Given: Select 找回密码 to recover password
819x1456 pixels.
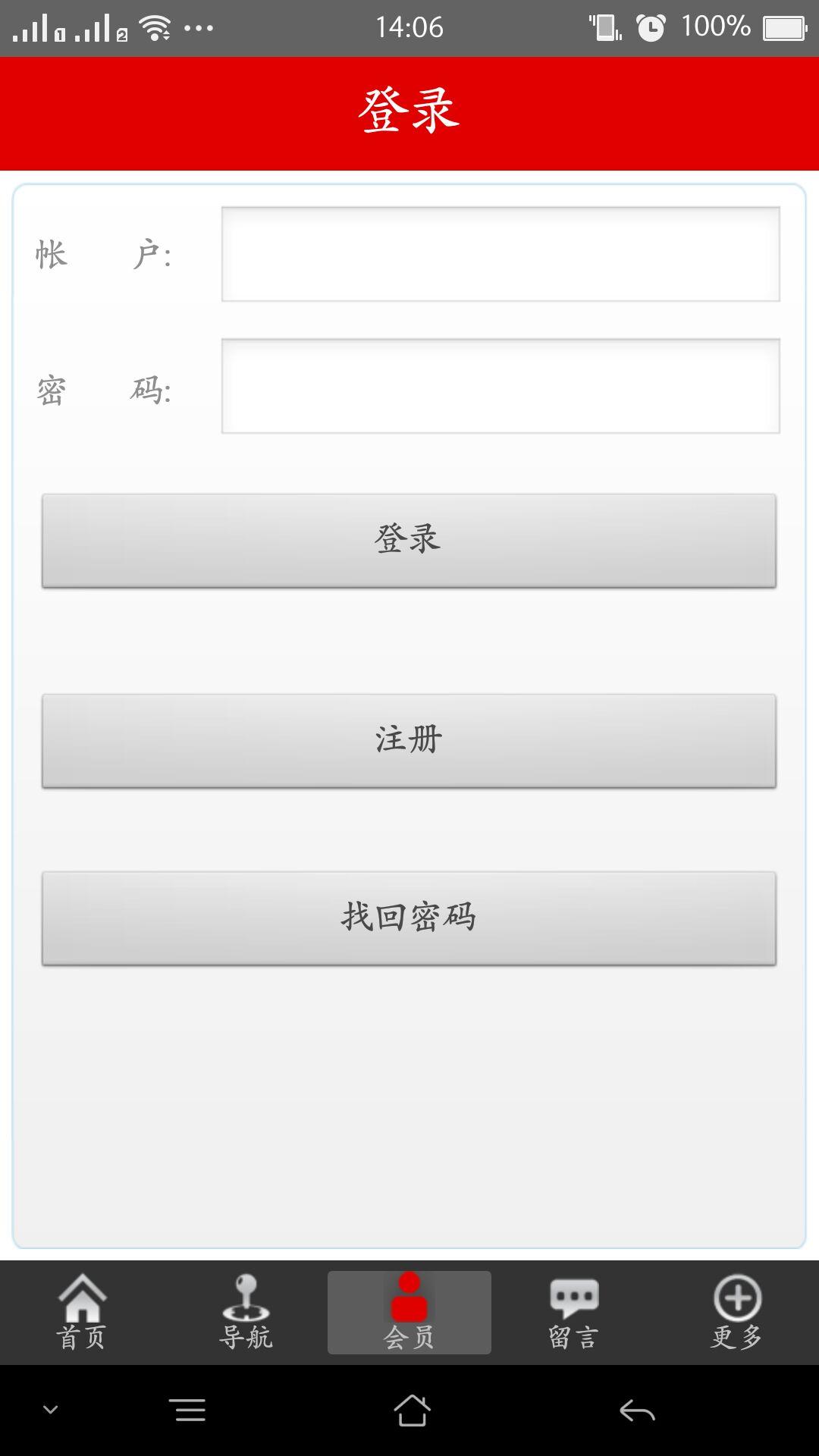Looking at the screenshot, I should 409,918.
